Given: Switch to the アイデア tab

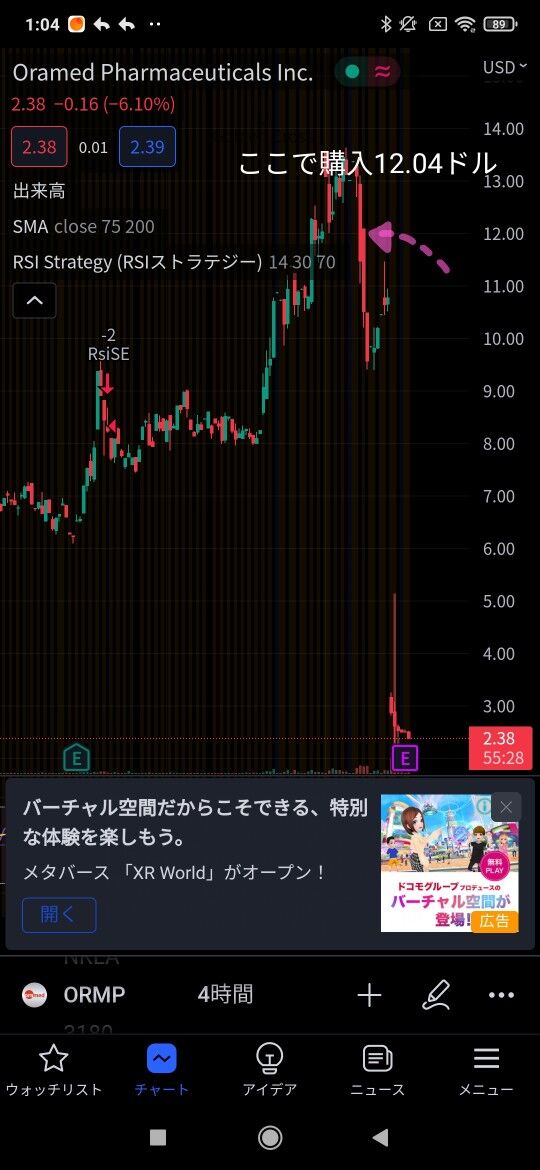Looking at the screenshot, I should 270,1070.
